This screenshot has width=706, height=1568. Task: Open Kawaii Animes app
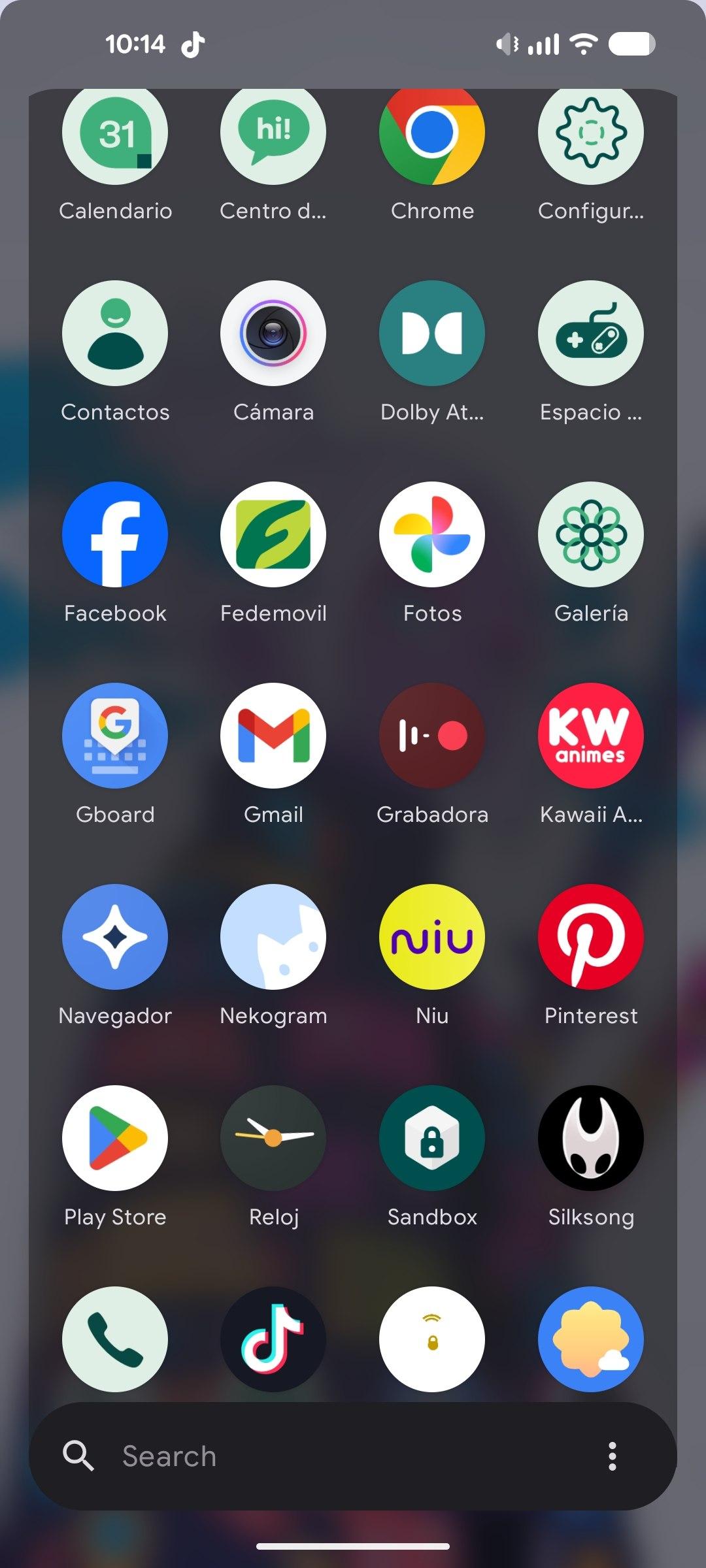click(591, 736)
